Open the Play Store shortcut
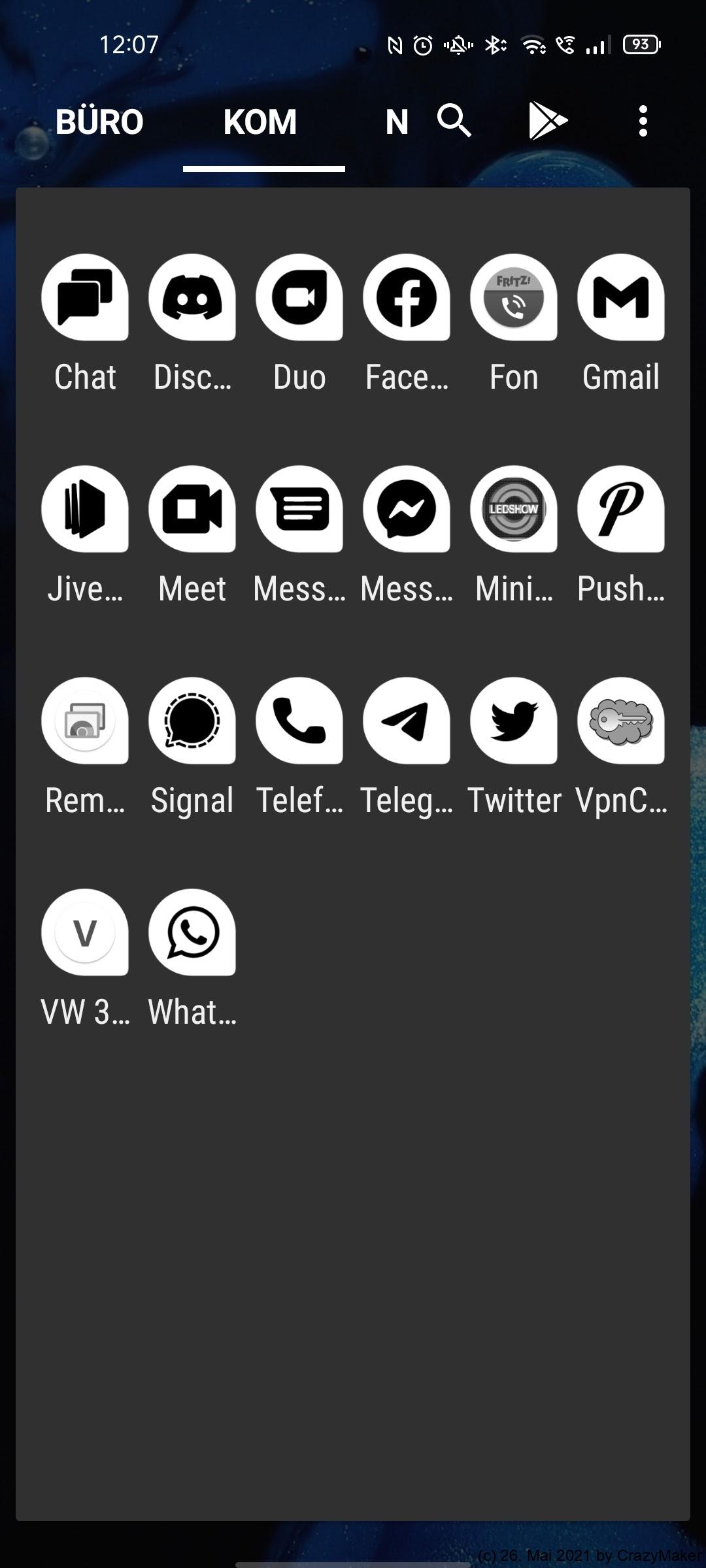The height and width of the screenshot is (1568, 706). 548,122
